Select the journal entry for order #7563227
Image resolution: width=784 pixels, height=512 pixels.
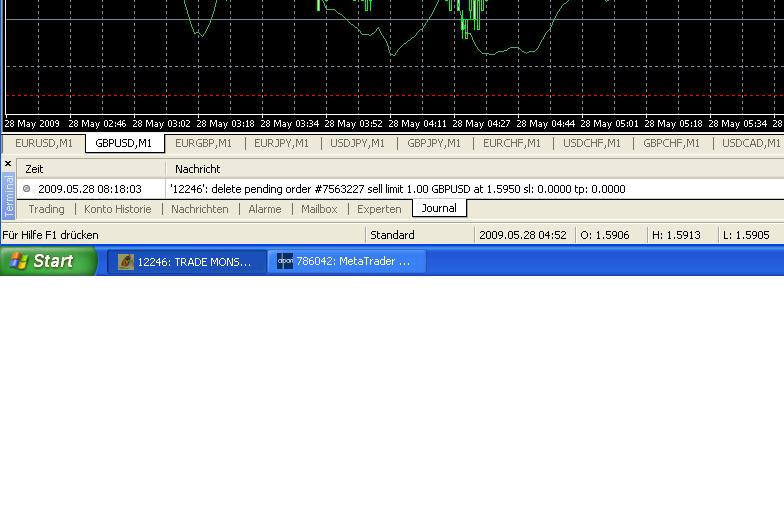coord(397,189)
